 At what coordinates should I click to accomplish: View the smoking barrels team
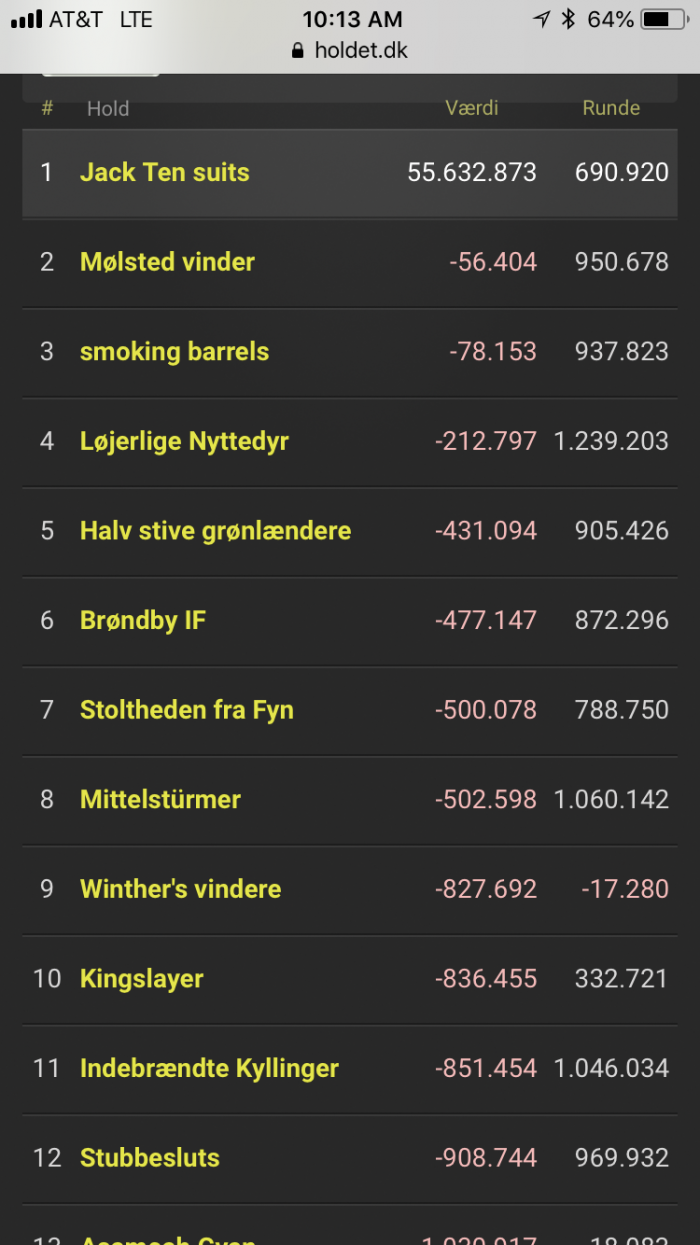174,352
